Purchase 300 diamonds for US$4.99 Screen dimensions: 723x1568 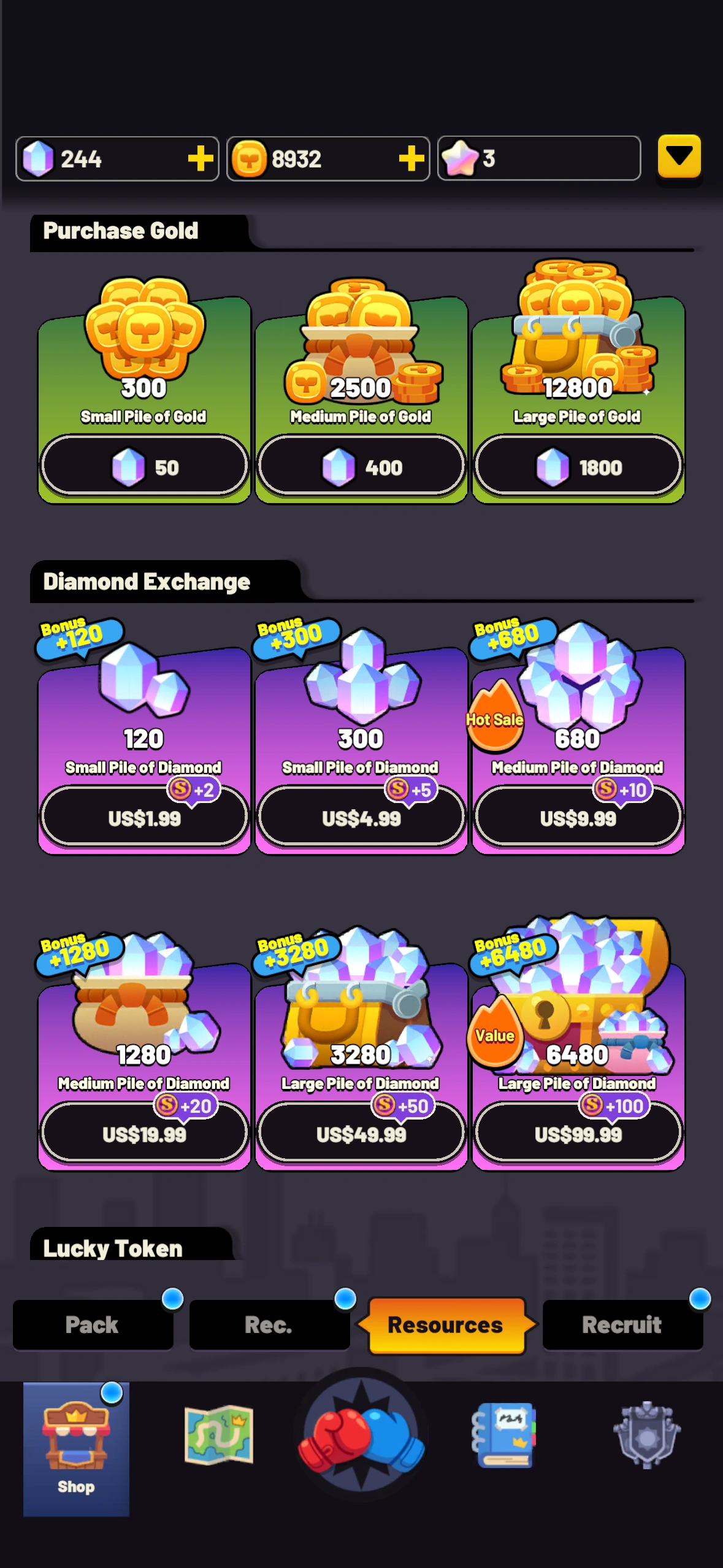coord(361,817)
